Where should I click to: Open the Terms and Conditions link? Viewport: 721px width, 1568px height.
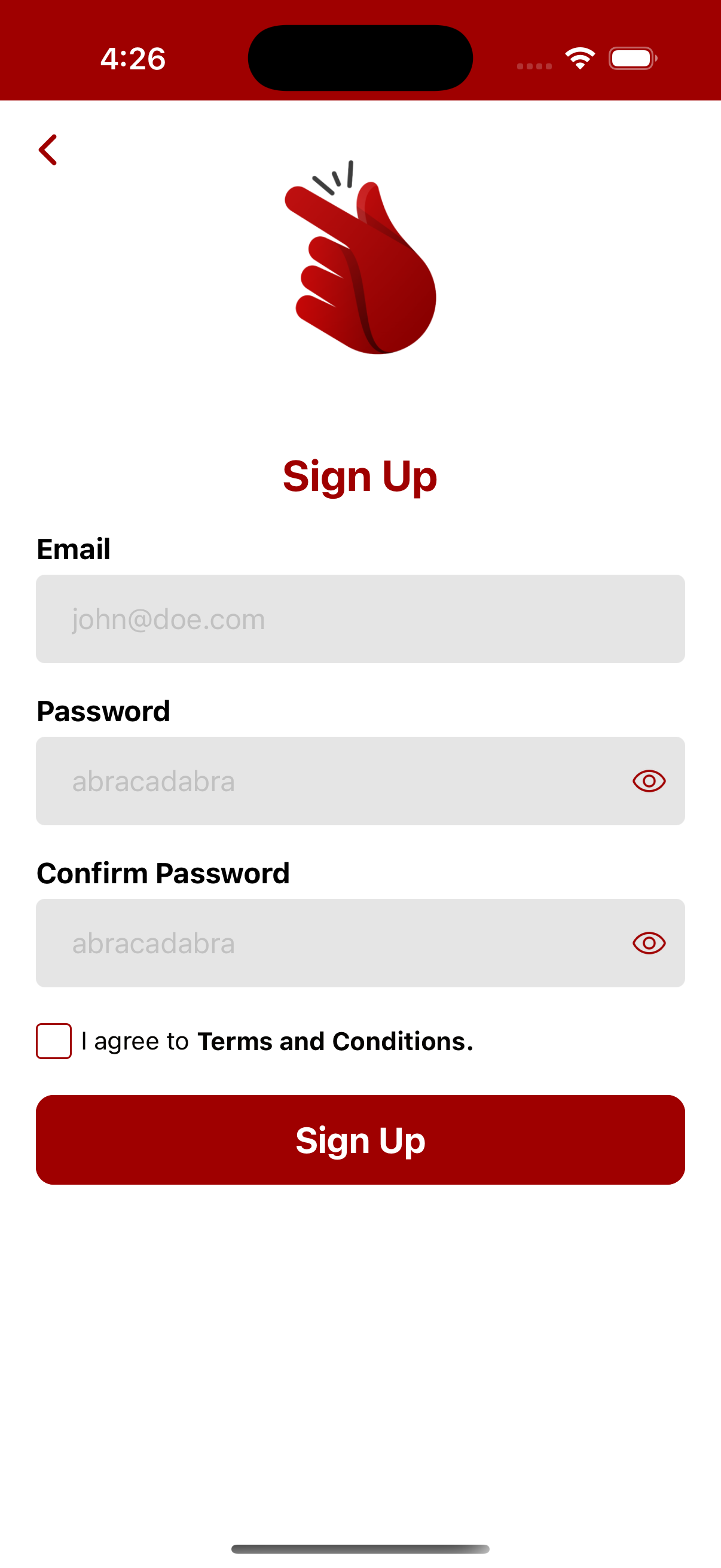pyautogui.click(x=335, y=1042)
